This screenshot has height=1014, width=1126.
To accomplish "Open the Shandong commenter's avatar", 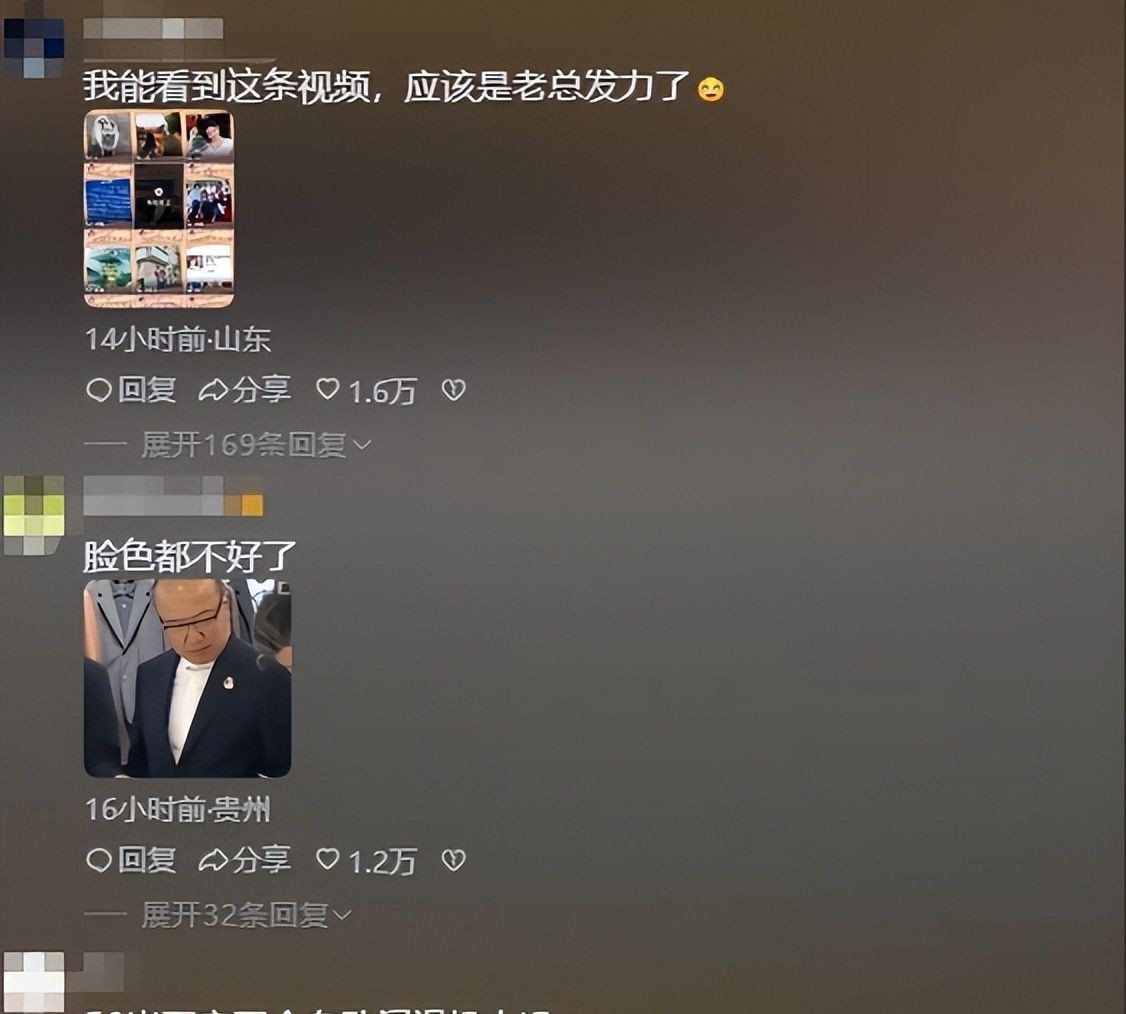I will 34,47.
